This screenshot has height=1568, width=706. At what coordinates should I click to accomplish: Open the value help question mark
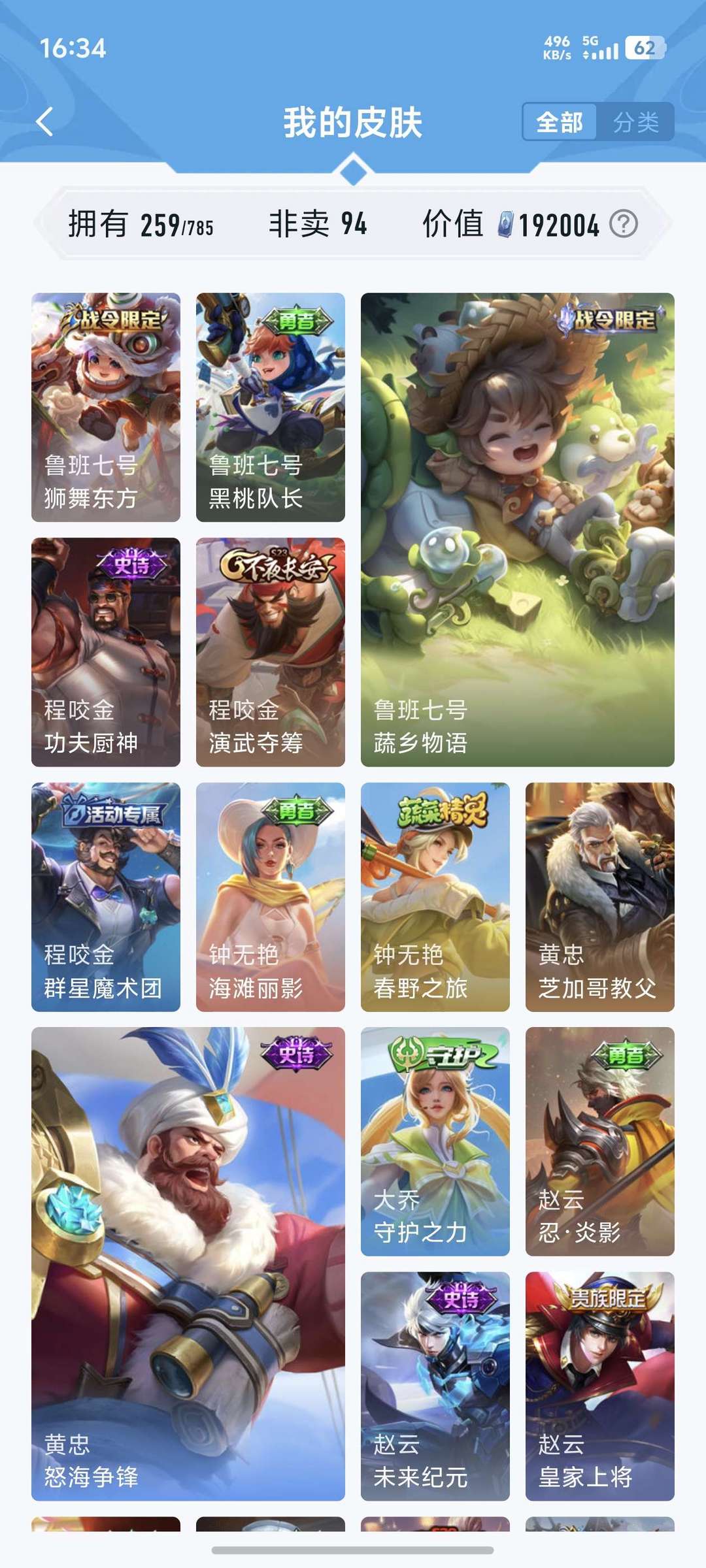[x=623, y=224]
